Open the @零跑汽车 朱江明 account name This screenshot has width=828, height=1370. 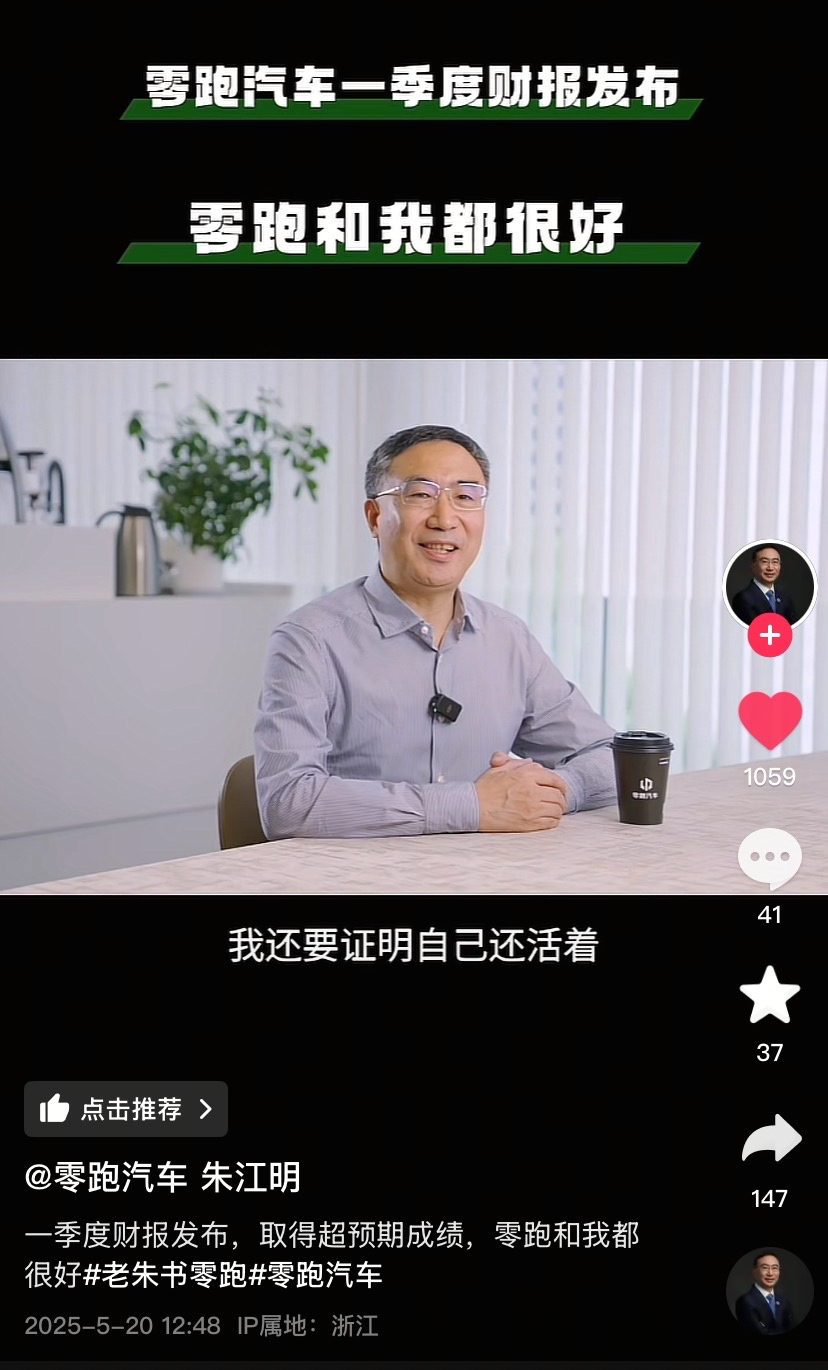(x=162, y=1177)
